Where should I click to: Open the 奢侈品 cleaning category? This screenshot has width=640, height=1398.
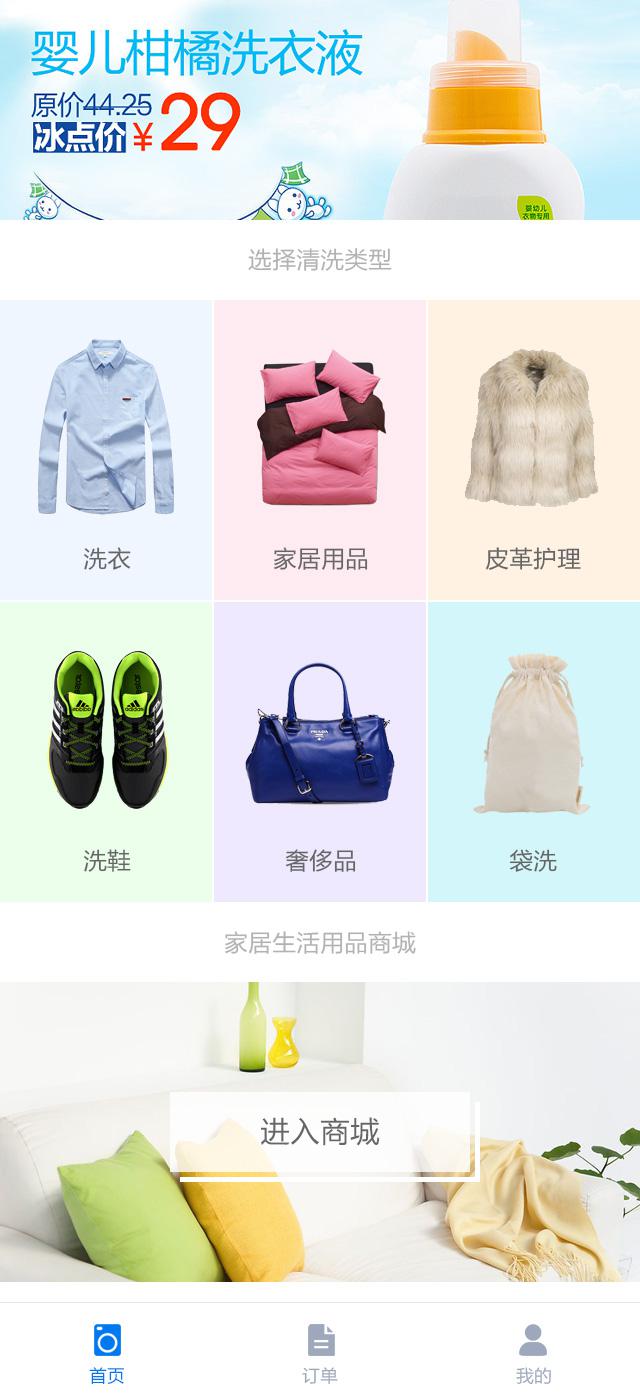coord(320,752)
